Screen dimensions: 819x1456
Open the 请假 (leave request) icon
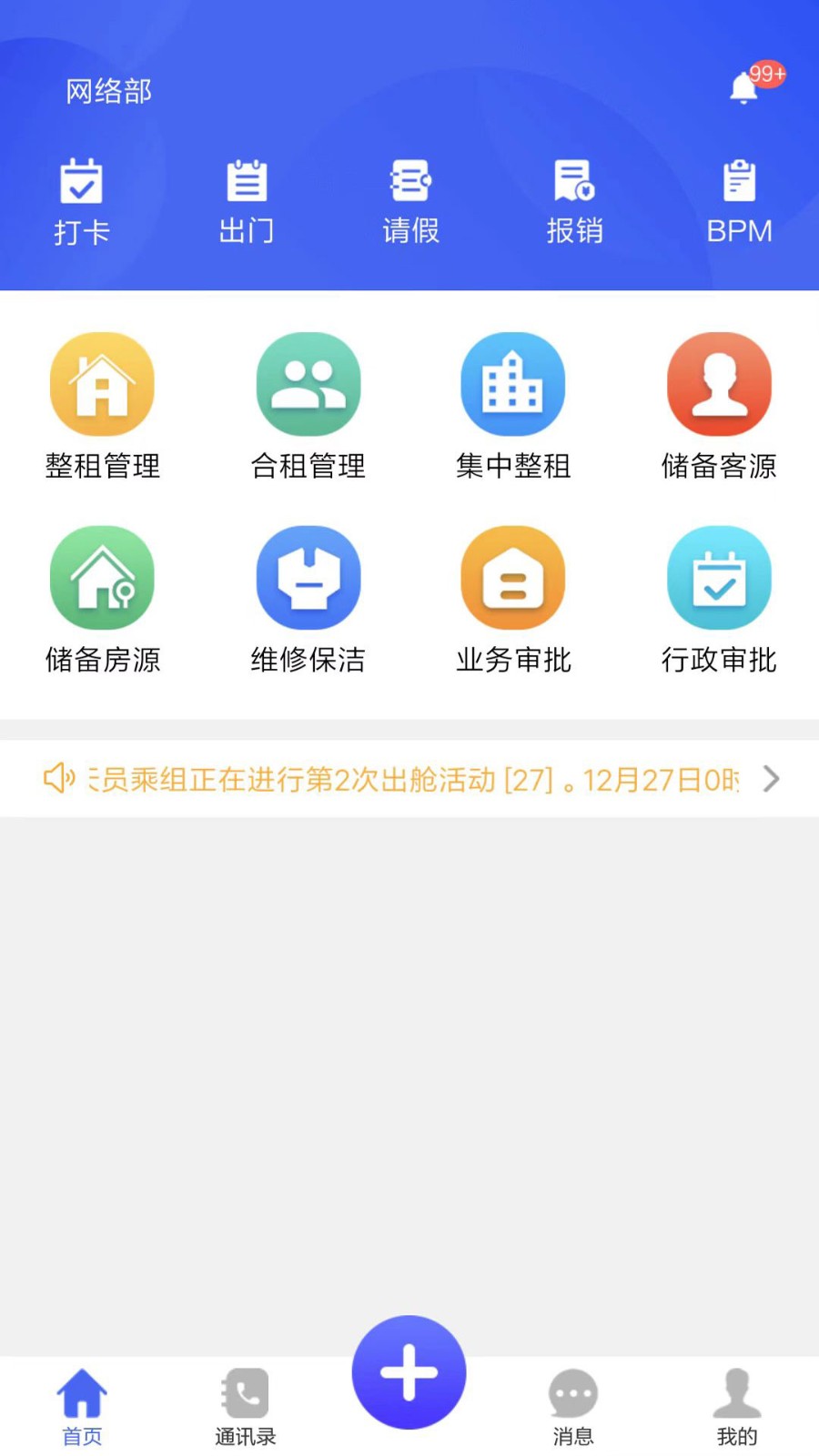[409, 198]
